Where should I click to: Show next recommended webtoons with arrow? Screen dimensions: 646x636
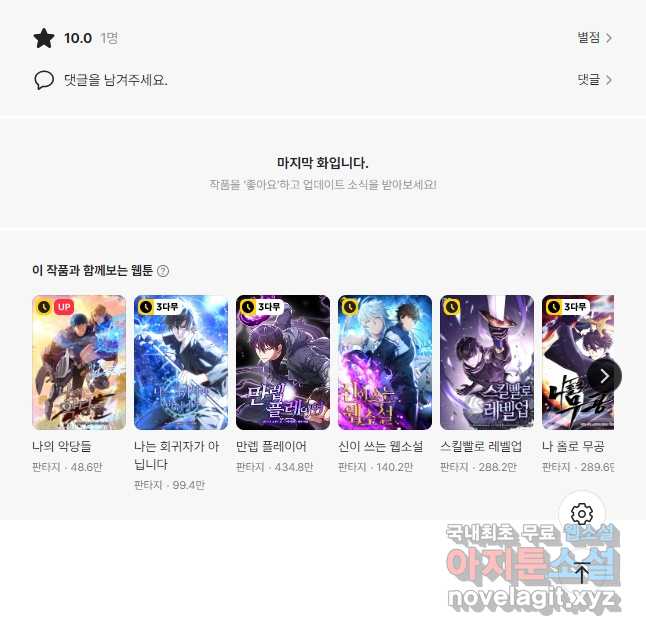click(x=604, y=376)
